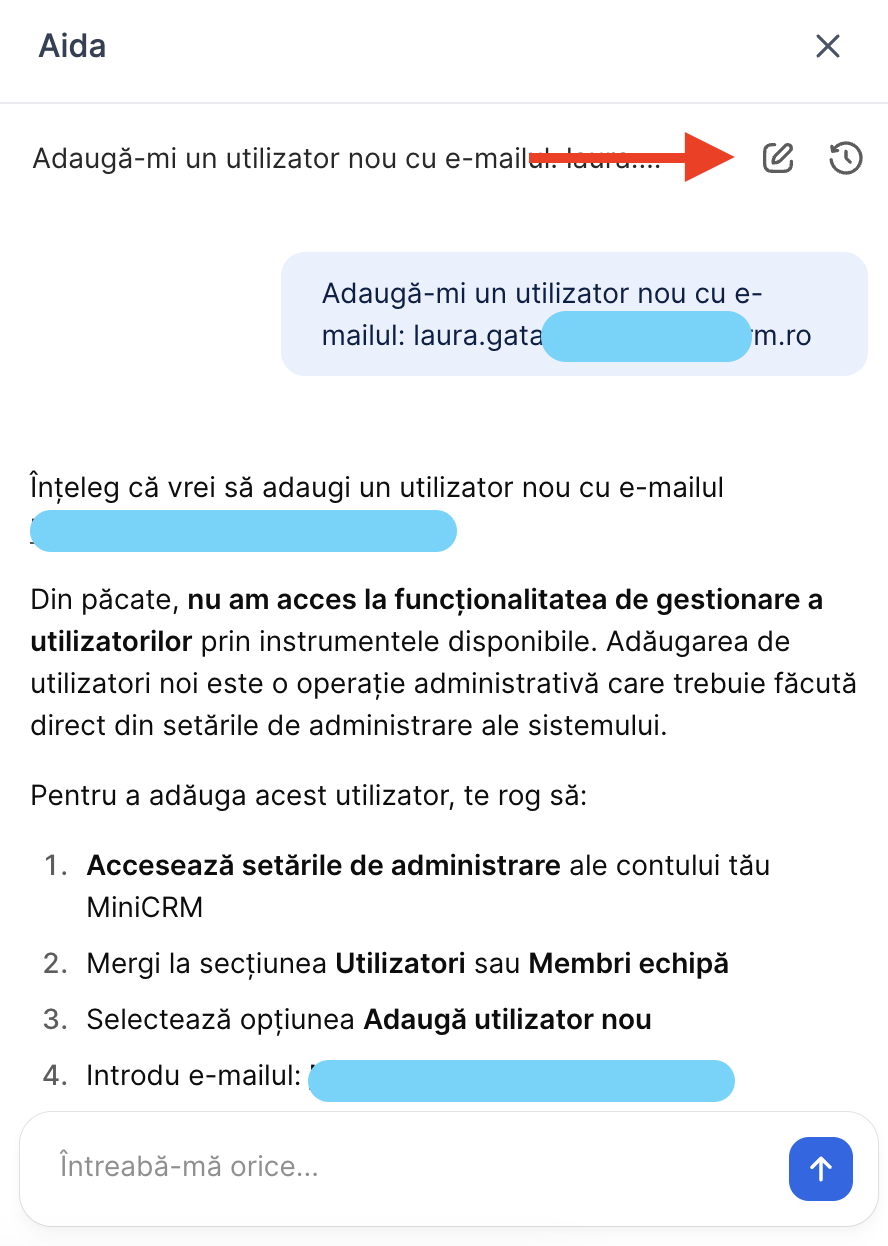Open the conversation history clock icon

tap(846, 158)
